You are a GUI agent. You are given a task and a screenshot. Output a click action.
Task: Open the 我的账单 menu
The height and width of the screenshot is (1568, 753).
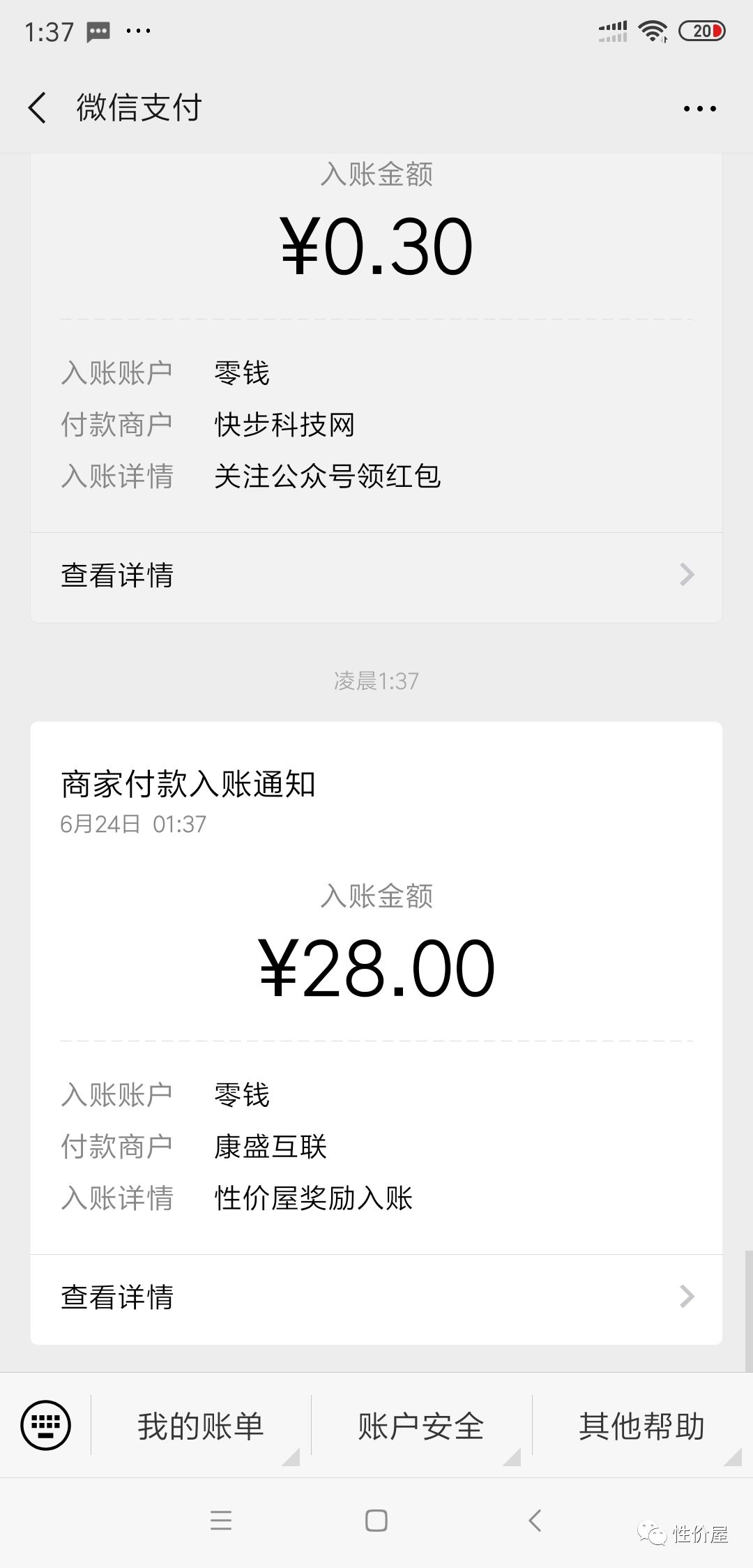coord(201,1426)
